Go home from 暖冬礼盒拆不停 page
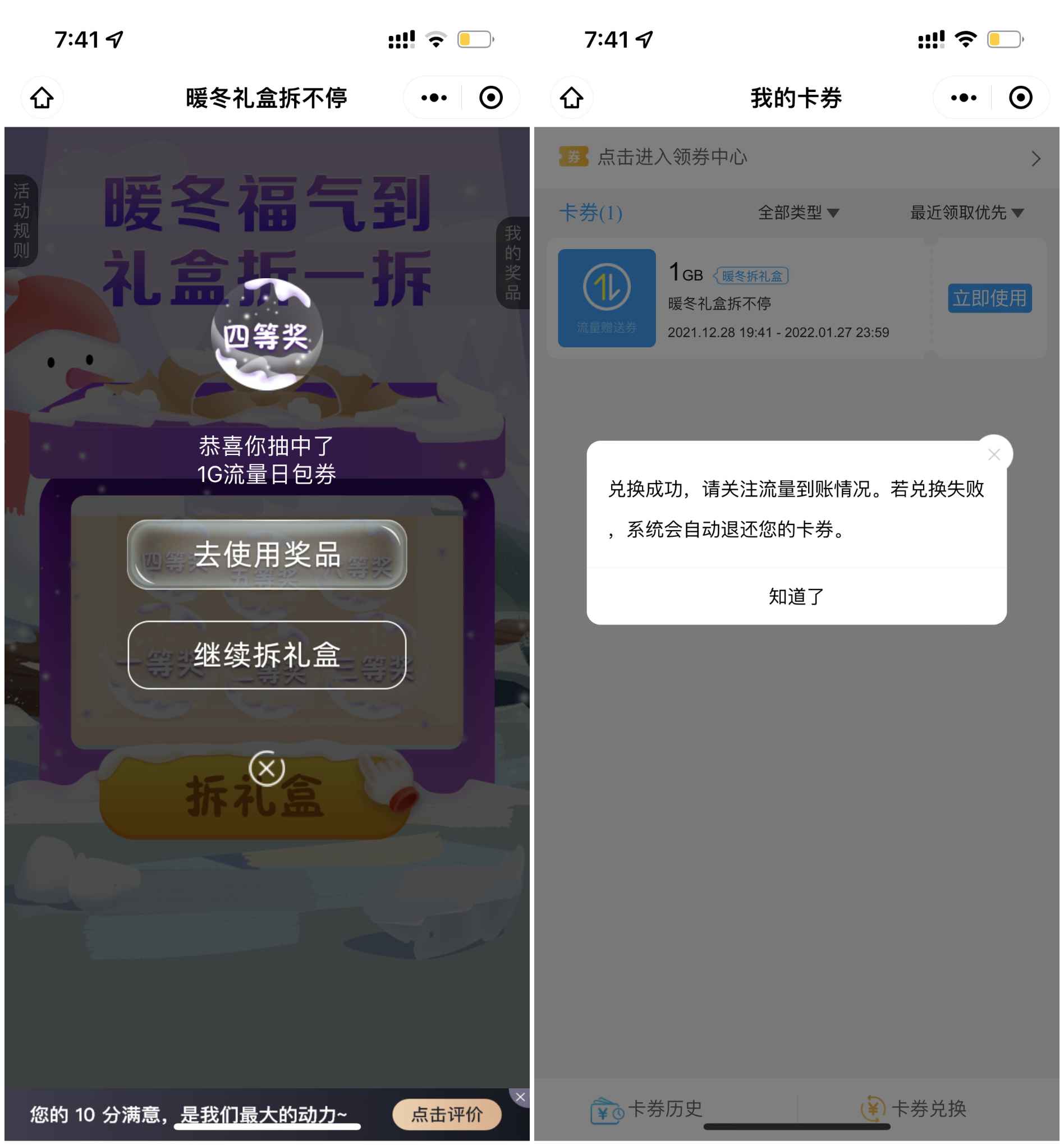Image resolution: width=1064 pixels, height=1145 pixels. pos(42,98)
